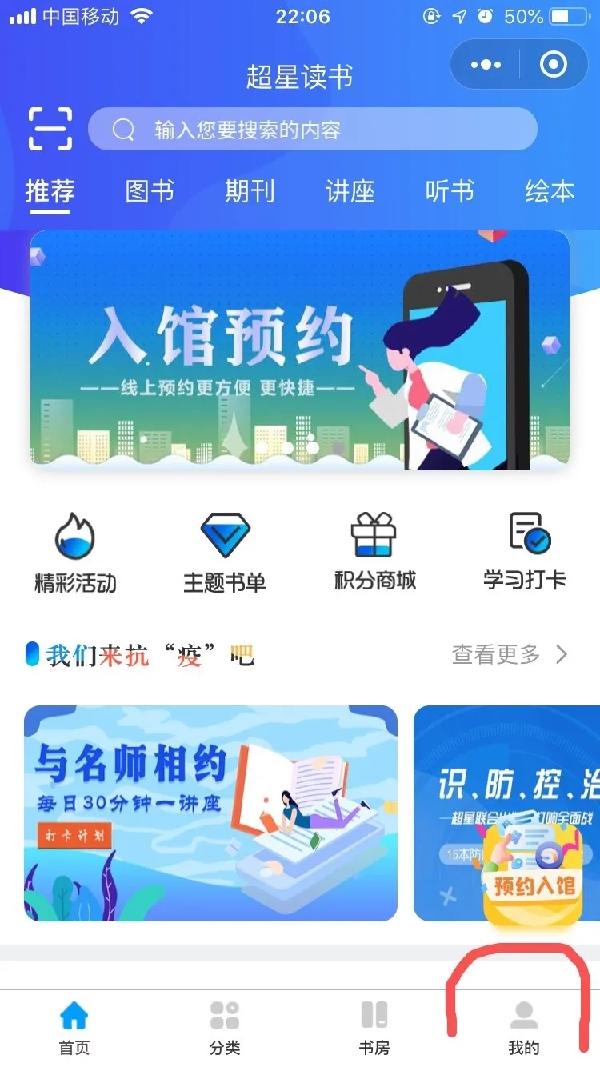
Task: Close the mini program via circle icon
Action: coord(552,65)
